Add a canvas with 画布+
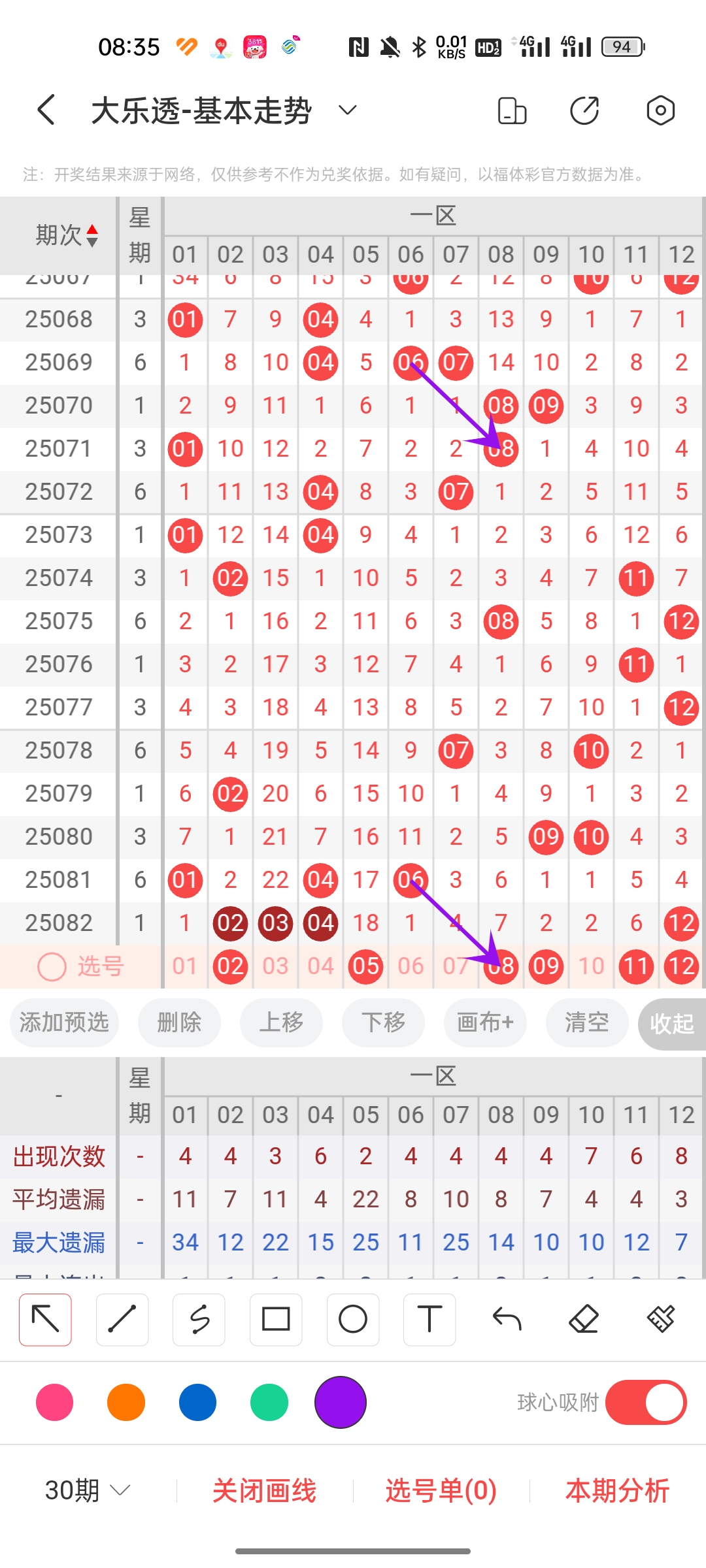The width and height of the screenshot is (706, 1568). coord(485,1022)
